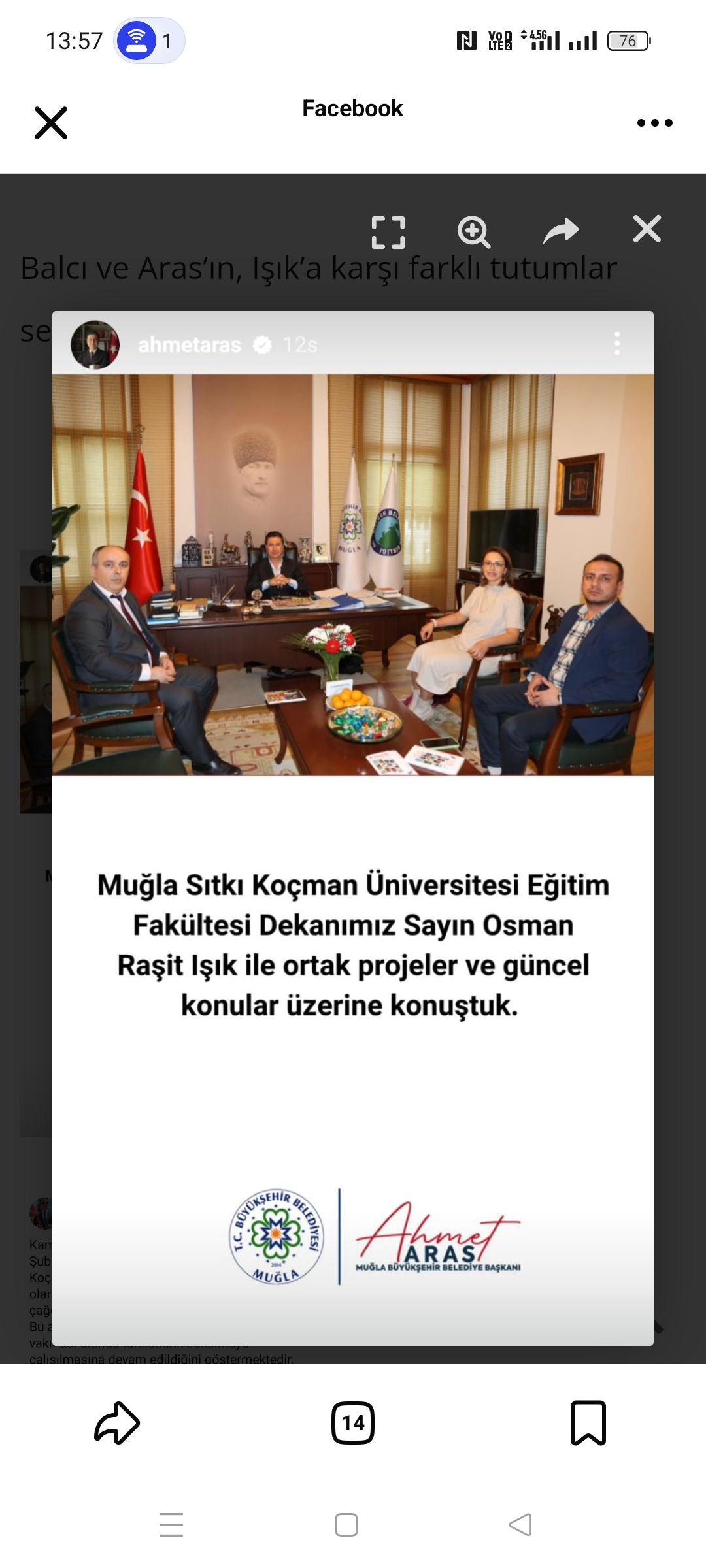Bookmark this page

click(x=588, y=1422)
